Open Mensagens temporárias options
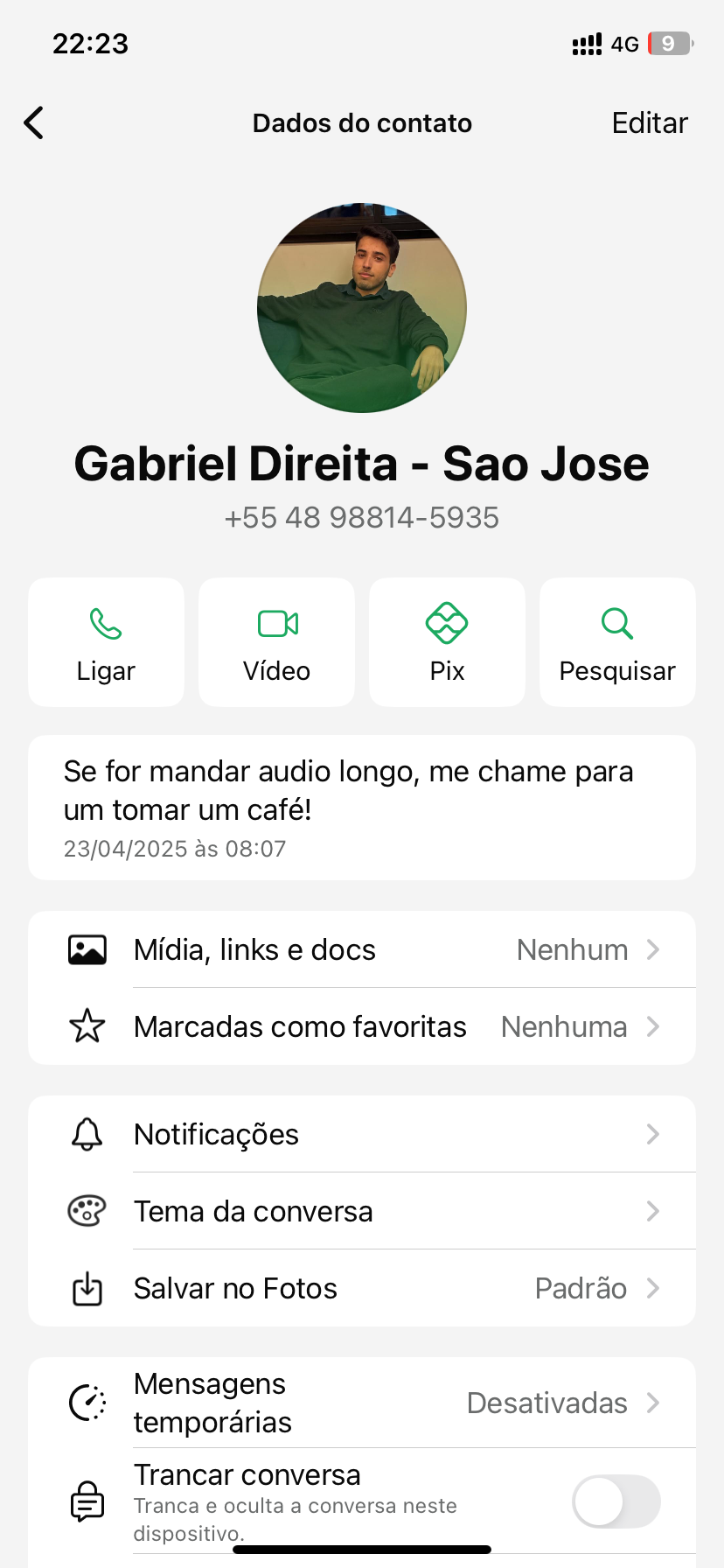Image resolution: width=724 pixels, height=1568 pixels. [362, 1403]
